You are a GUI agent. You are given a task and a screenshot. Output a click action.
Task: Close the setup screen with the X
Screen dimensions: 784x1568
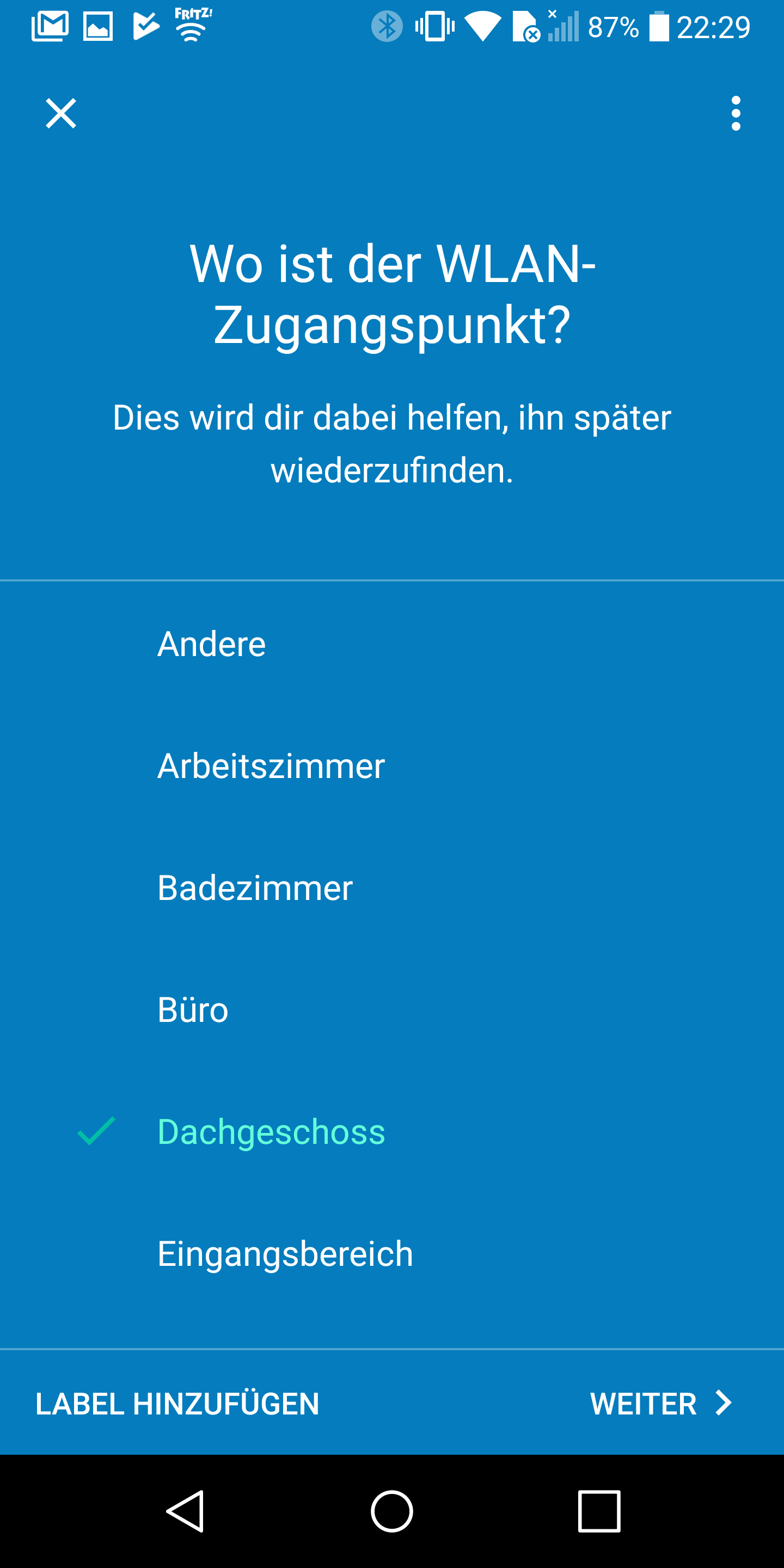61,114
